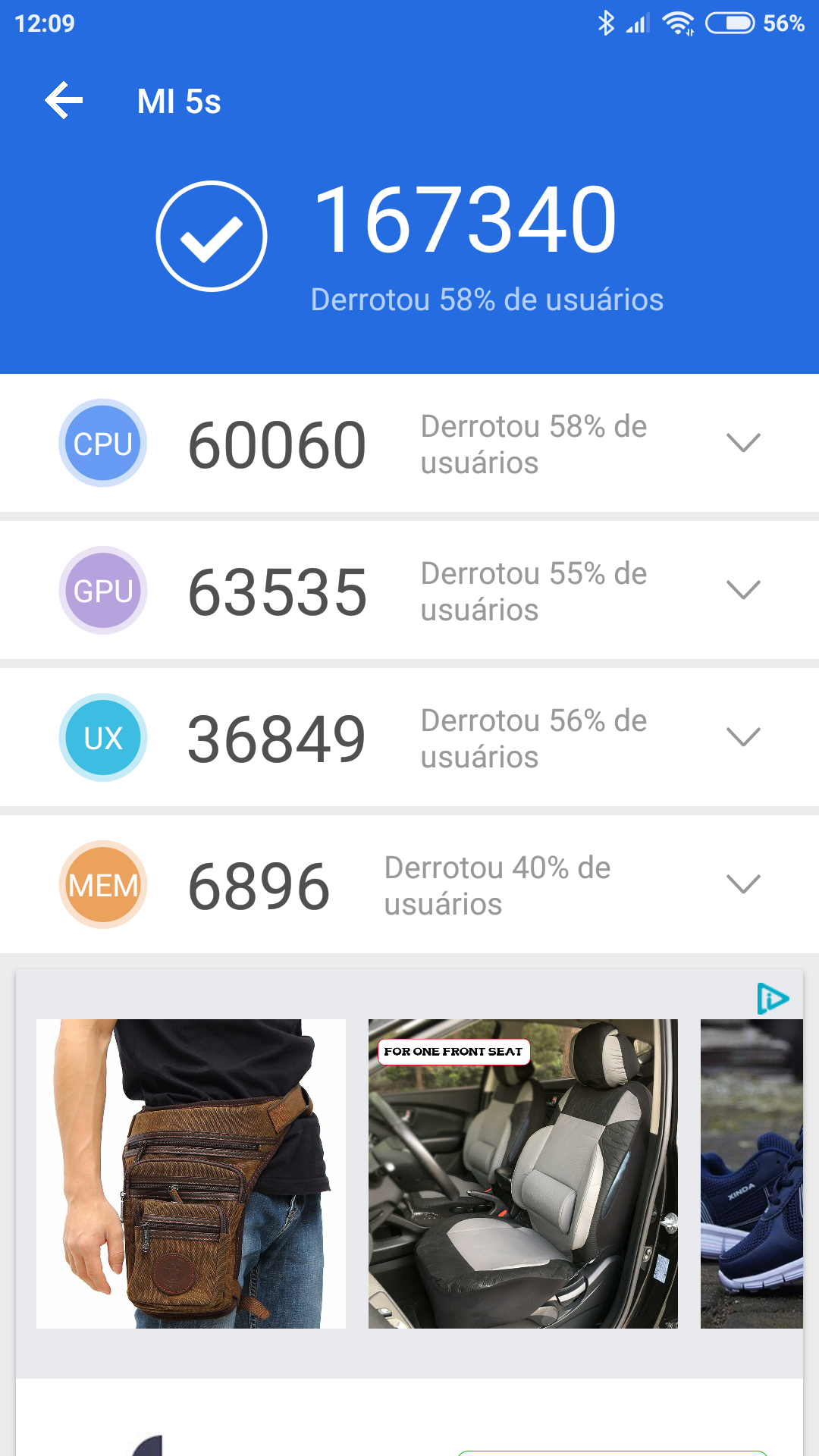Open the front seat cover ad

coord(523,1174)
